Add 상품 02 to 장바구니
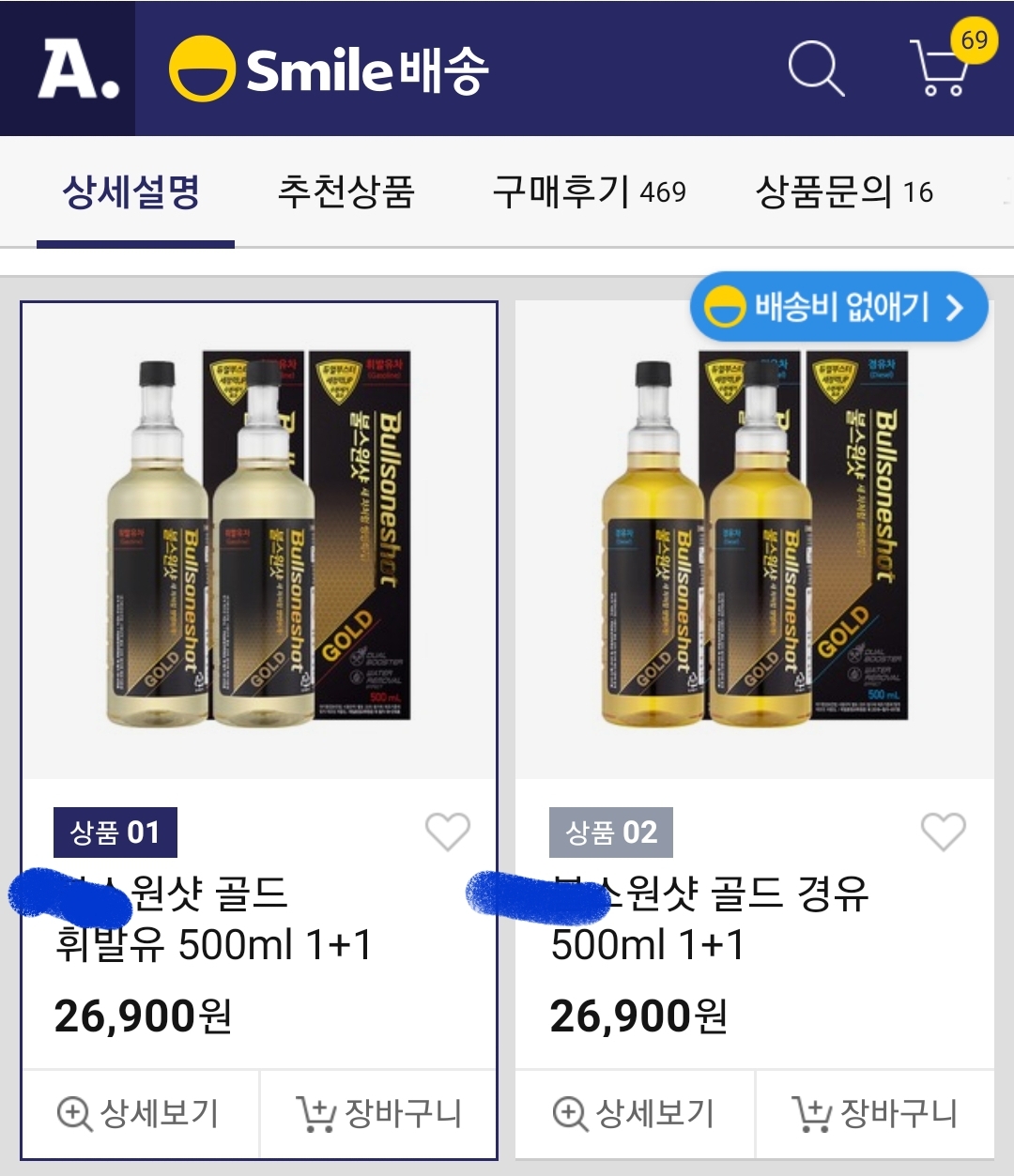This screenshot has height=1176, width=1014. tap(874, 1114)
